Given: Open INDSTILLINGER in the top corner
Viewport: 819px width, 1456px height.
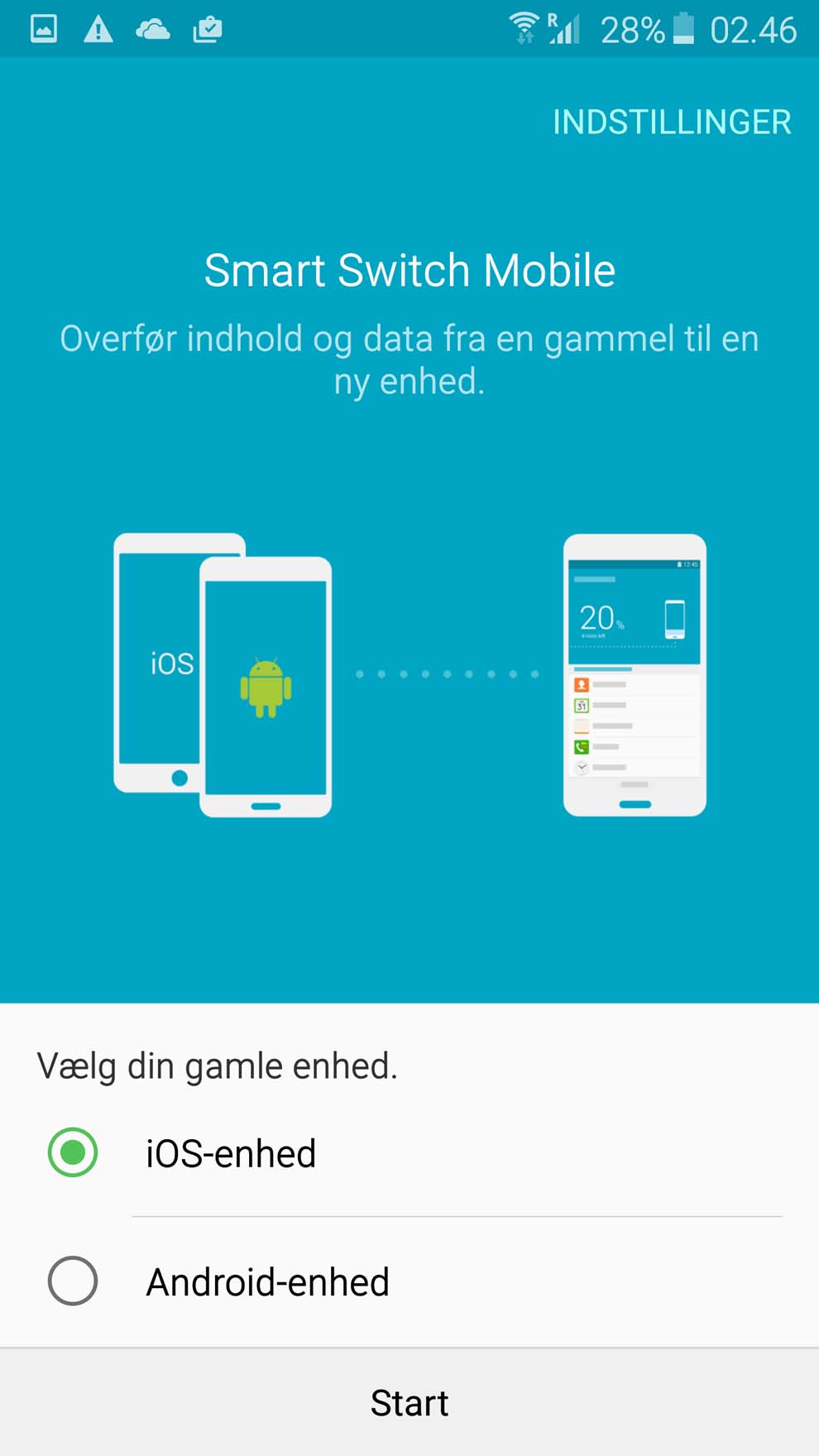Looking at the screenshot, I should tap(672, 122).
